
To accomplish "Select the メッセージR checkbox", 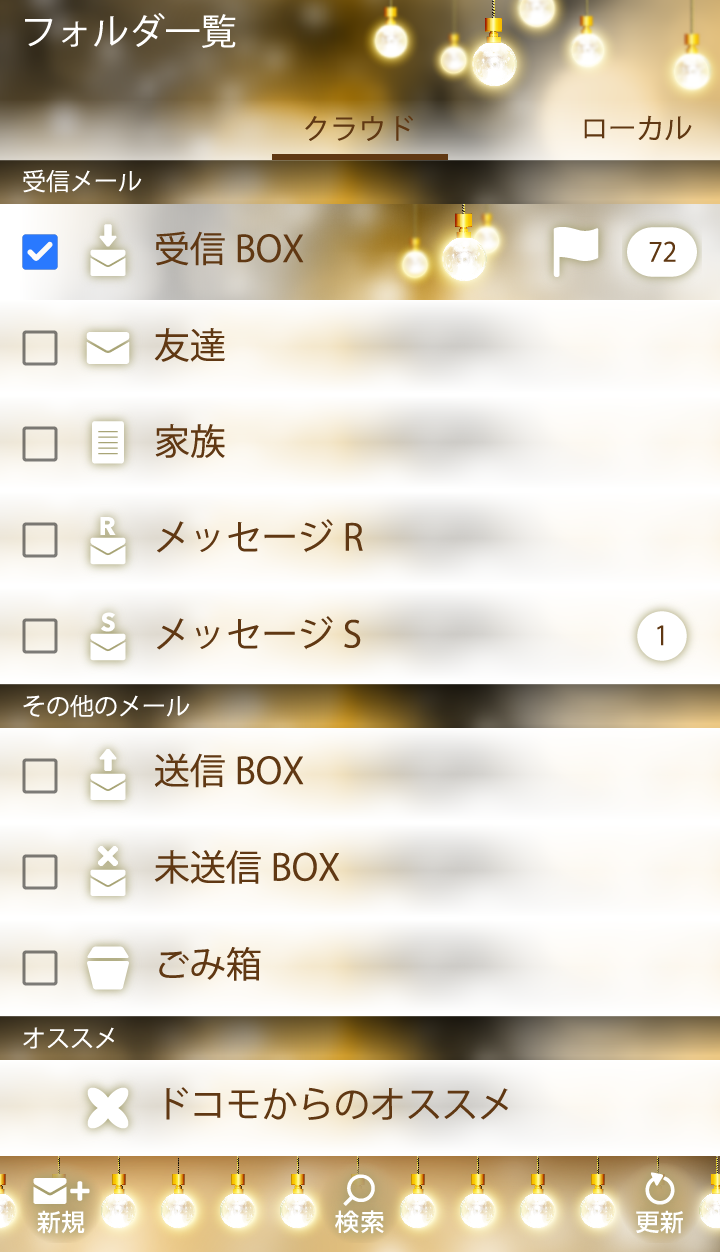I will (40, 540).
